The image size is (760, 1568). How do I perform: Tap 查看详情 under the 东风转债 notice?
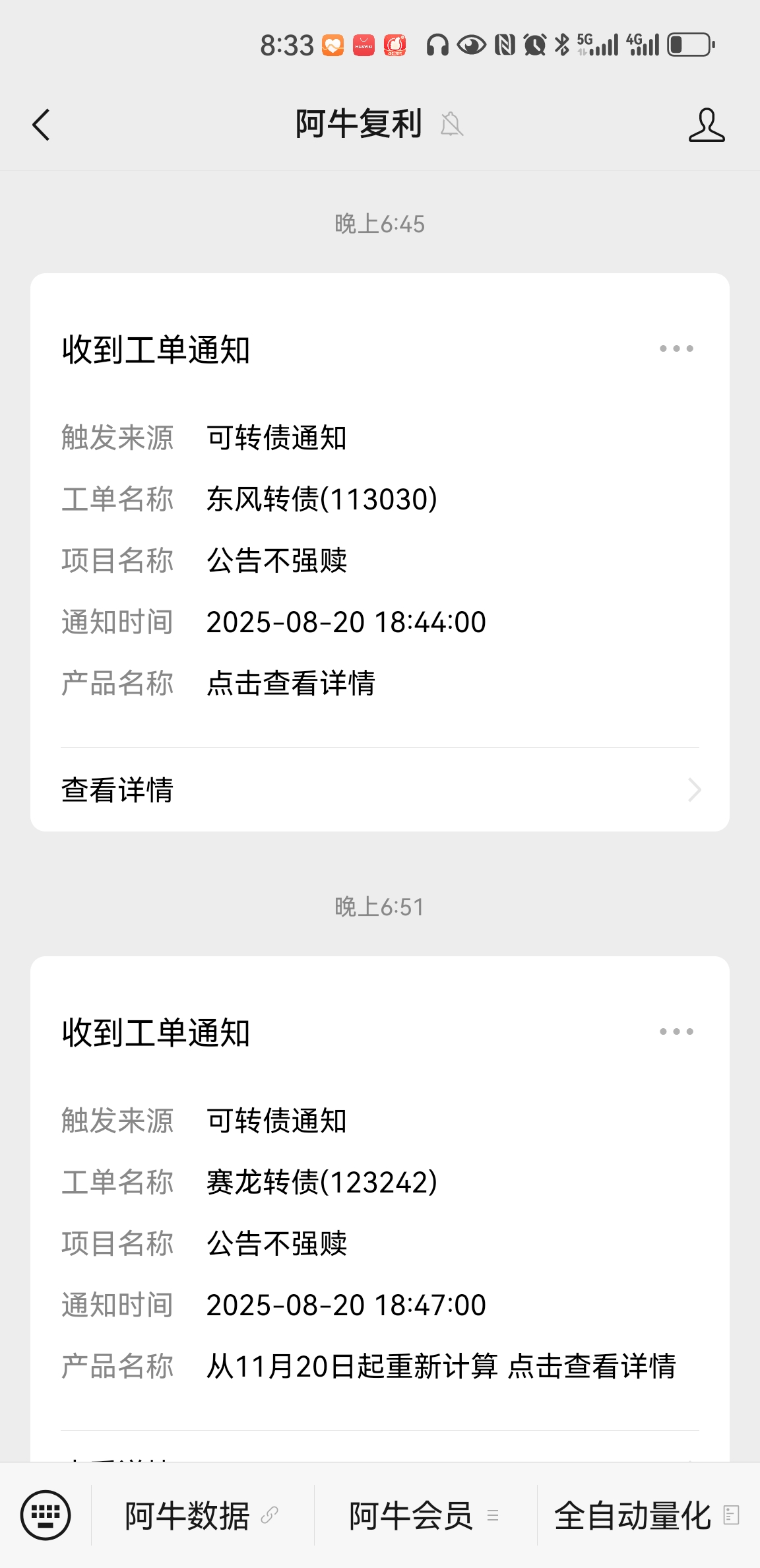click(x=379, y=790)
